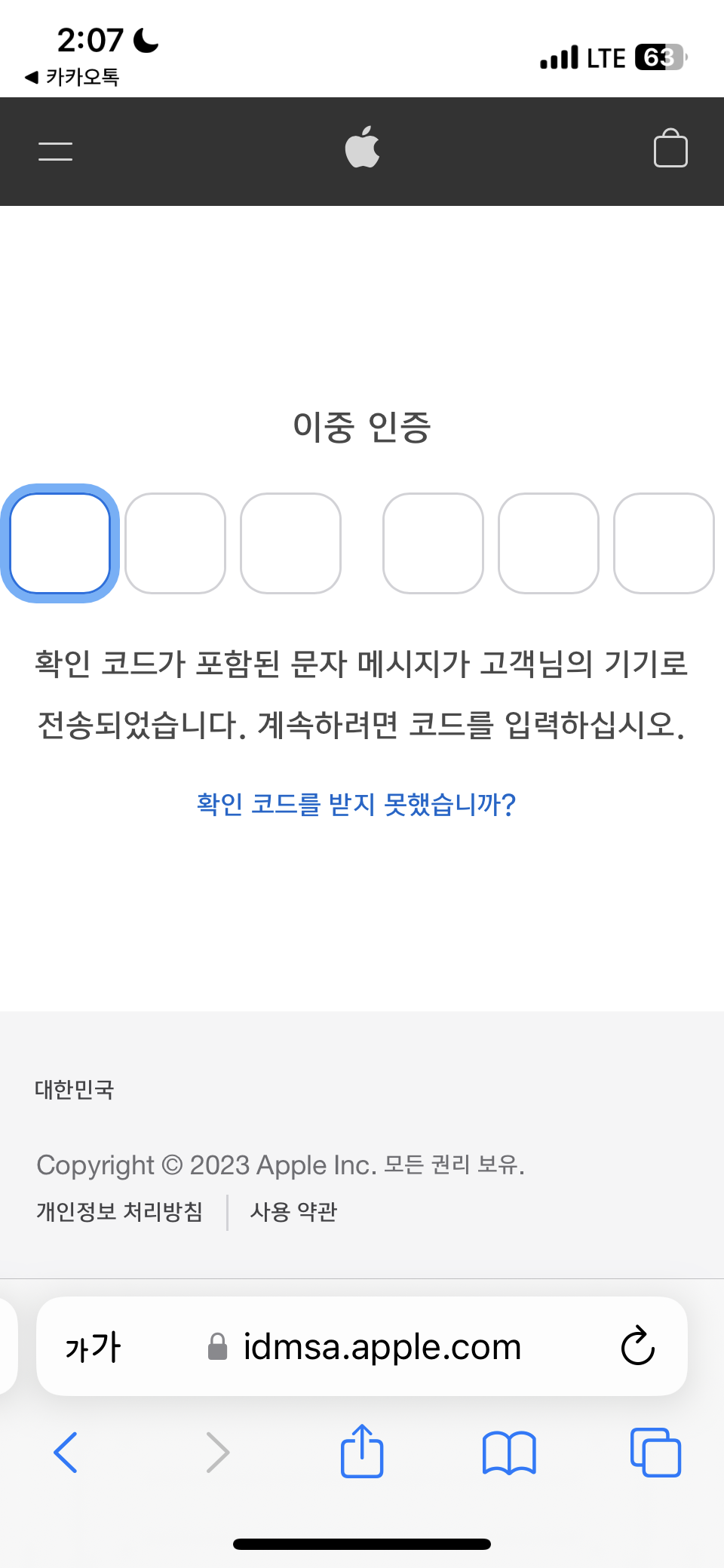
Task: Open the hamburger menu
Action: coord(56,151)
